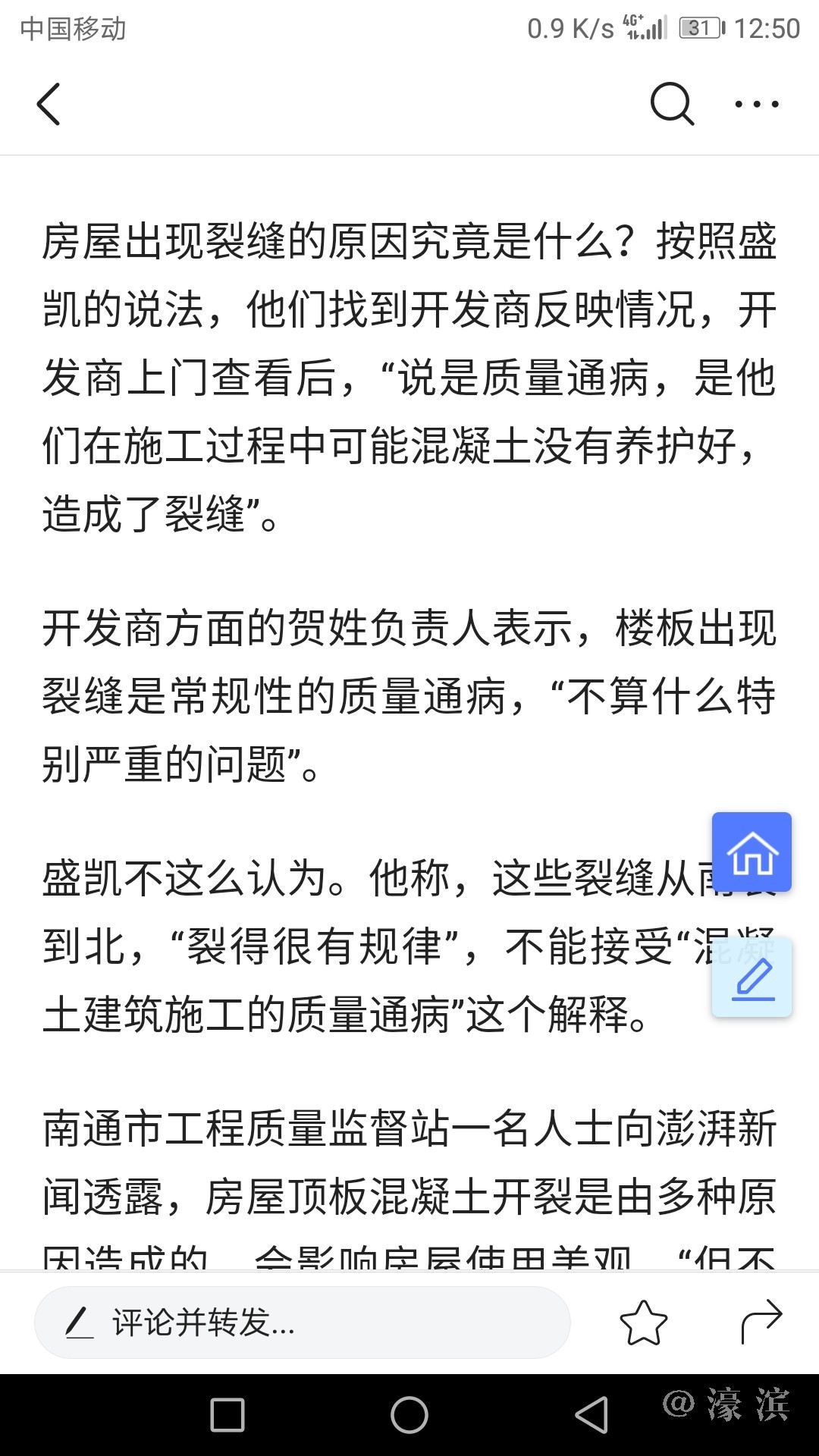Favorite this article with the star icon
The image size is (819, 1456).
click(643, 1323)
